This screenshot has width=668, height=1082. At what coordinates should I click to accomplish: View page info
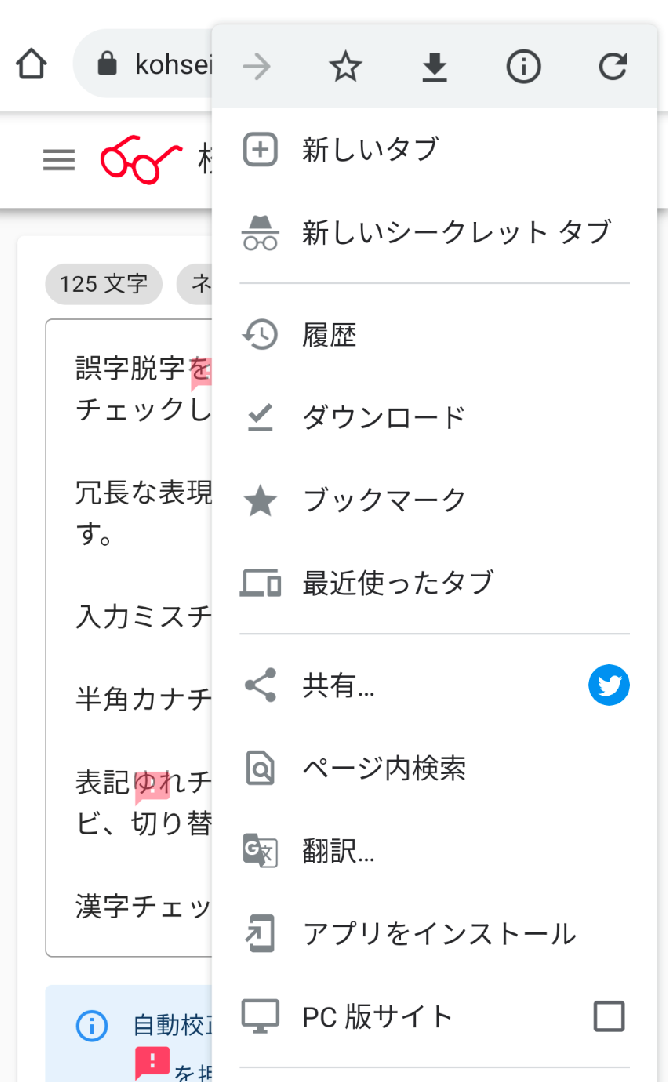[x=523, y=67]
